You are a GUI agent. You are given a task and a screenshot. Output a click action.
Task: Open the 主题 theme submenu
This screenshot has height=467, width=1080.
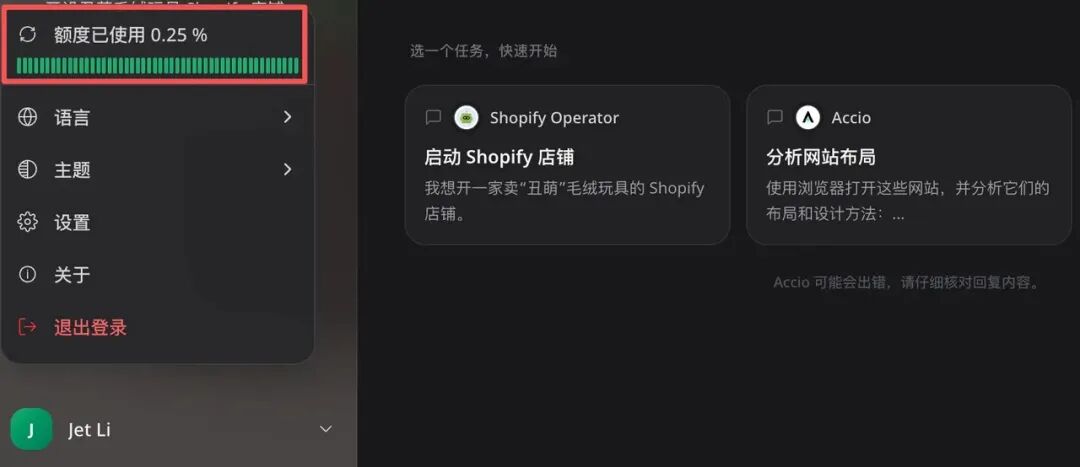(x=158, y=170)
